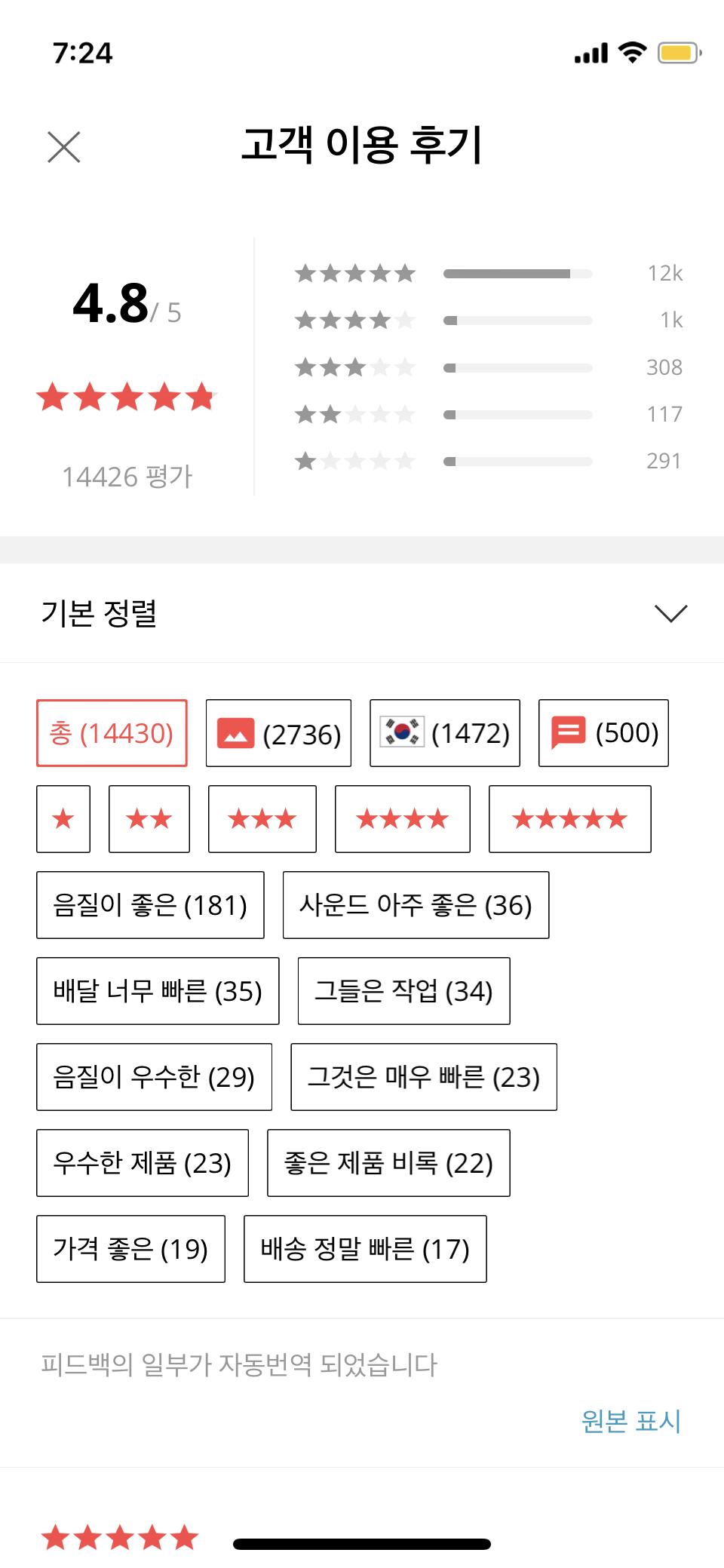
Task: Pick the 음질이 우수한 (29) tag
Action: pos(154,1077)
